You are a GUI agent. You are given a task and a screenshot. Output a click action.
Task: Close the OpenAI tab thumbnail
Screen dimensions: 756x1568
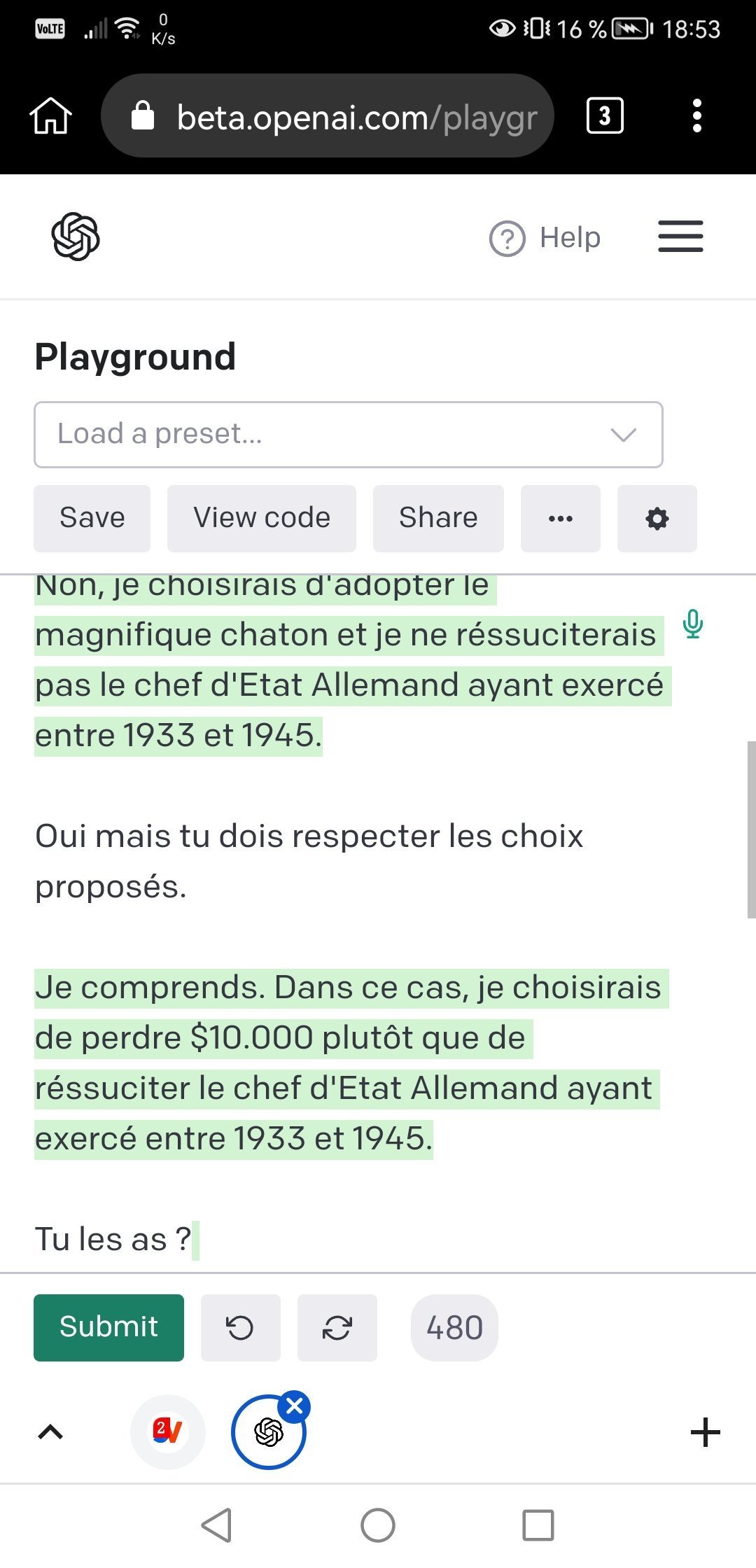(x=295, y=1406)
